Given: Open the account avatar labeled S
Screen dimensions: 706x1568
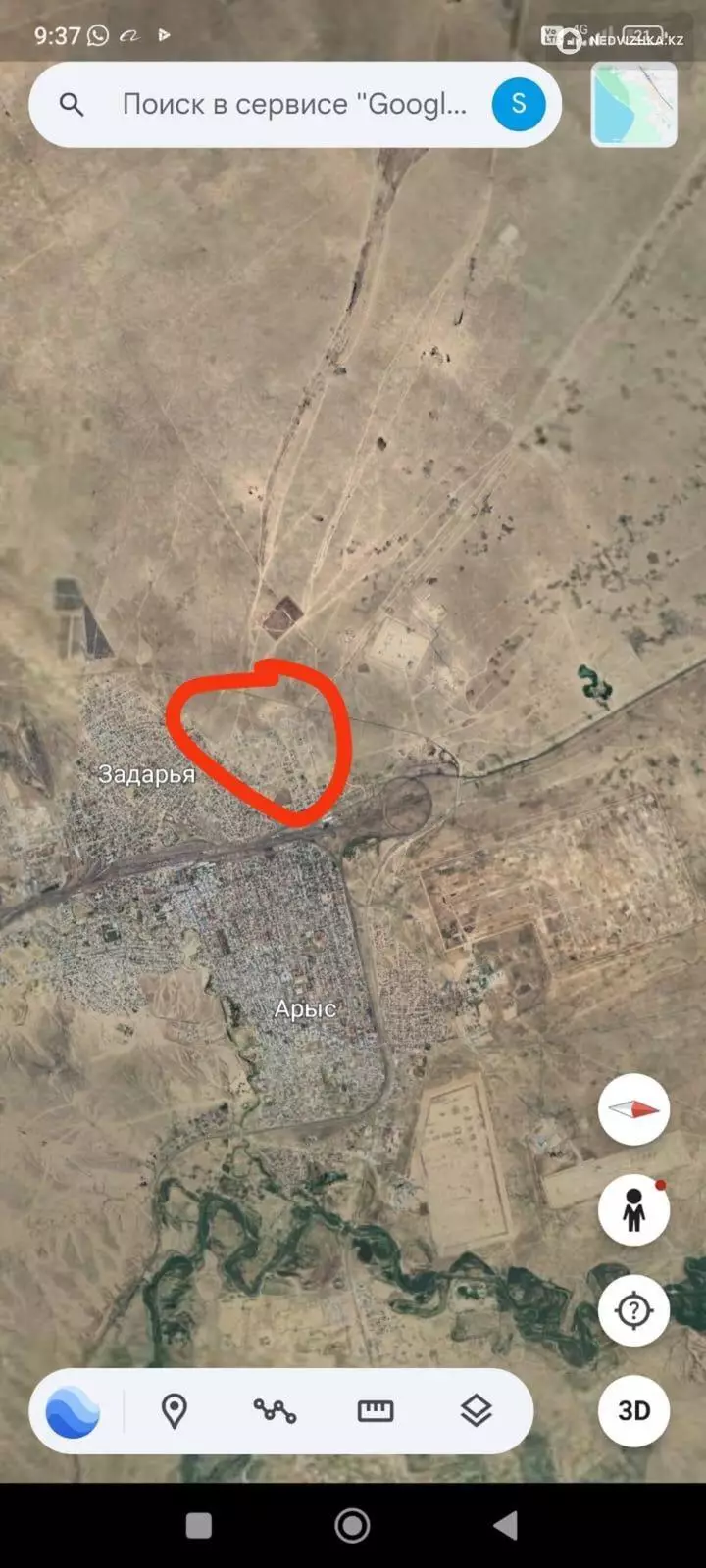Looking at the screenshot, I should [x=518, y=104].
